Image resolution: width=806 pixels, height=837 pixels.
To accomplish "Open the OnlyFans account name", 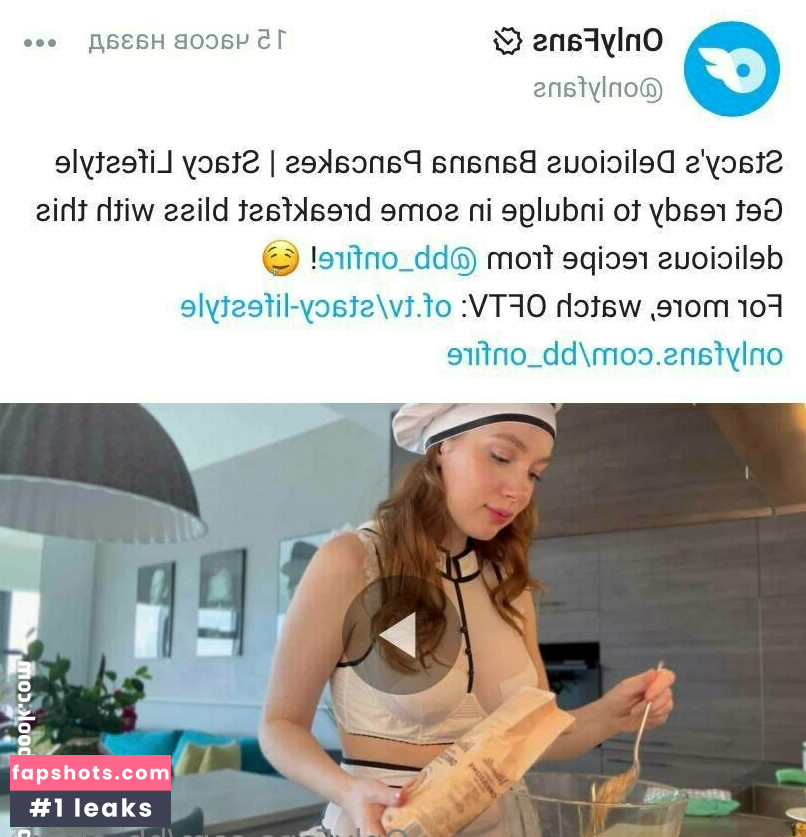I will (x=597, y=42).
